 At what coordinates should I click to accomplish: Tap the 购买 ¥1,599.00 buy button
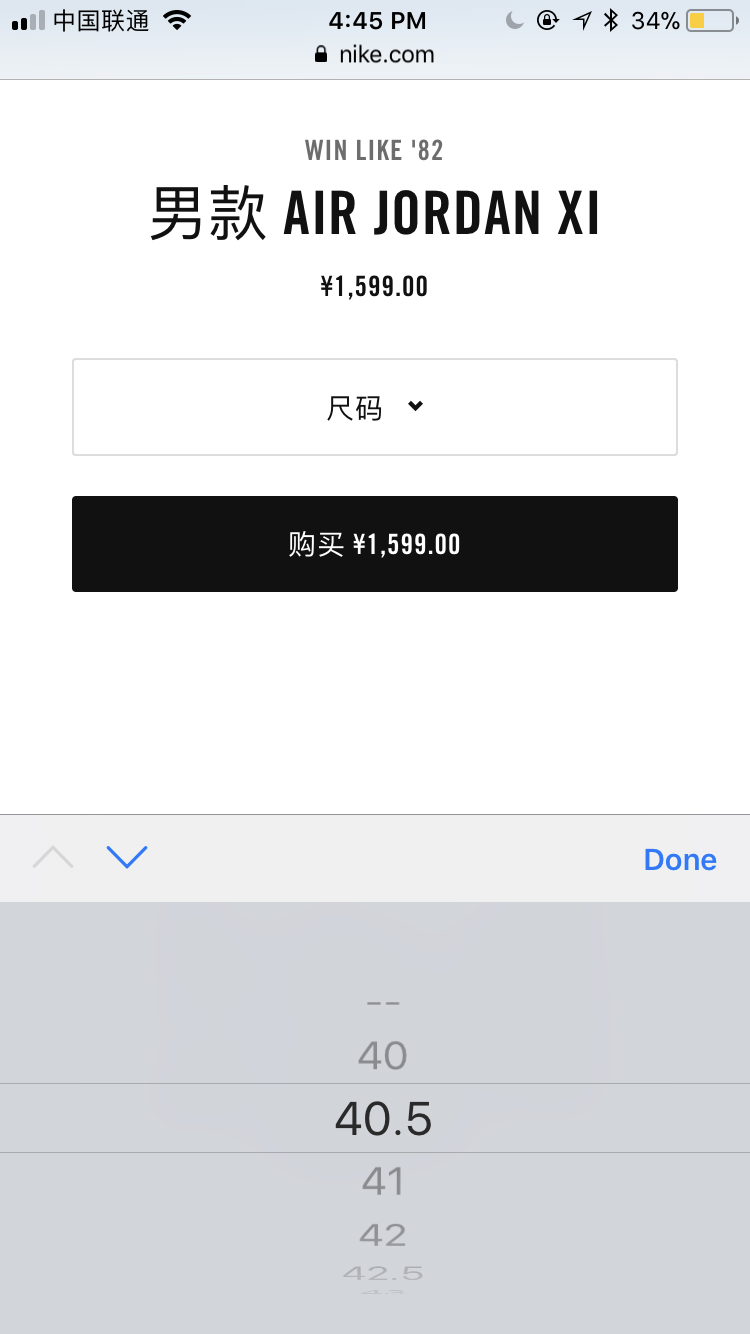click(x=374, y=544)
